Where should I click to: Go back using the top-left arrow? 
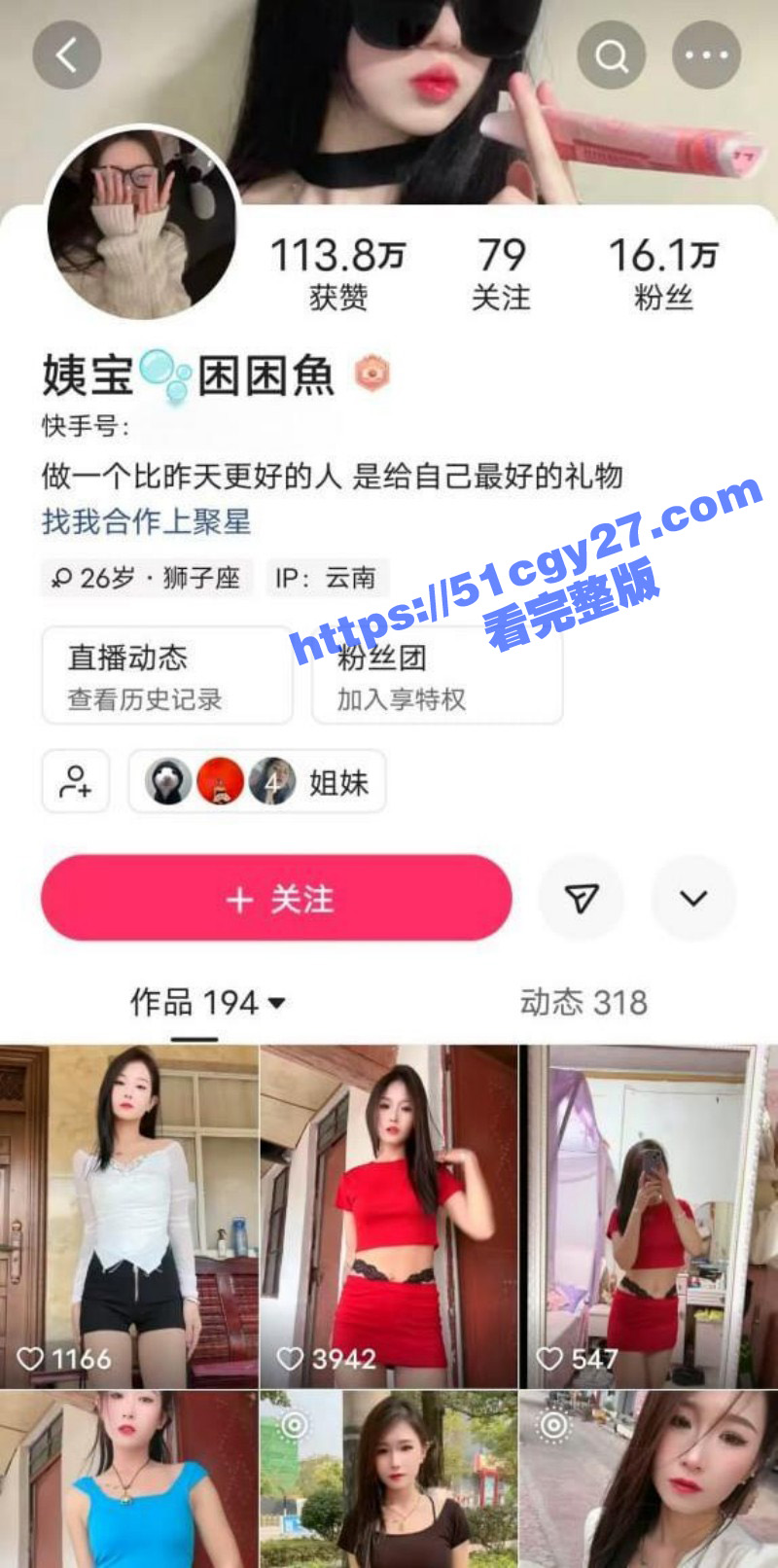66,55
